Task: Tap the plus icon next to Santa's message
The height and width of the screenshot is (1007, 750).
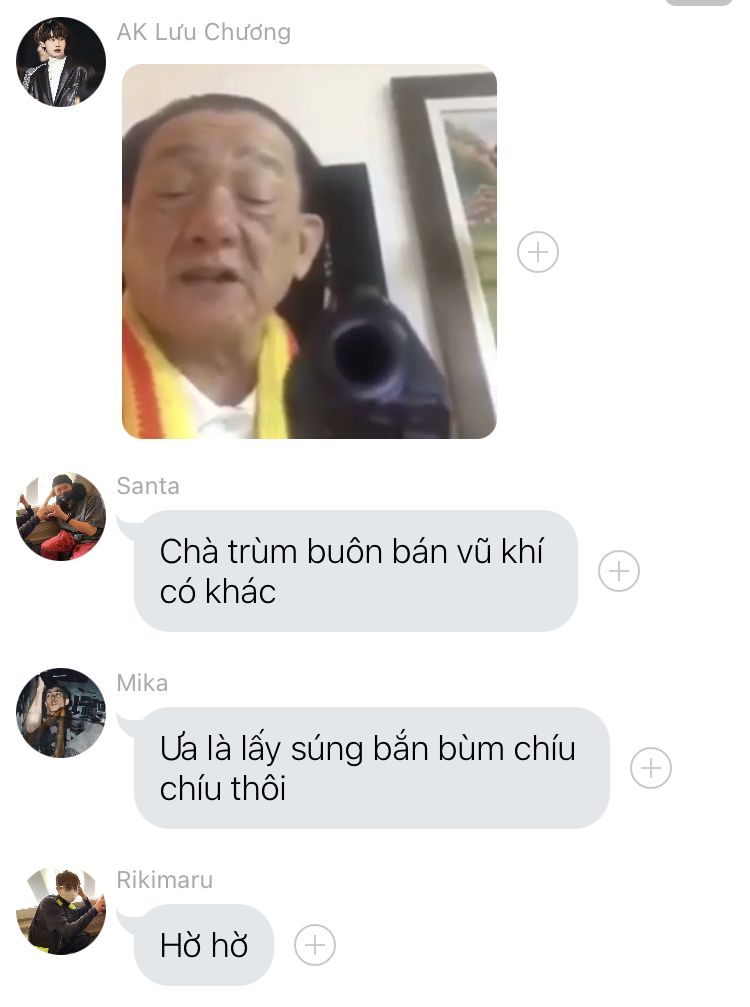Action: (x=619, y=571)
